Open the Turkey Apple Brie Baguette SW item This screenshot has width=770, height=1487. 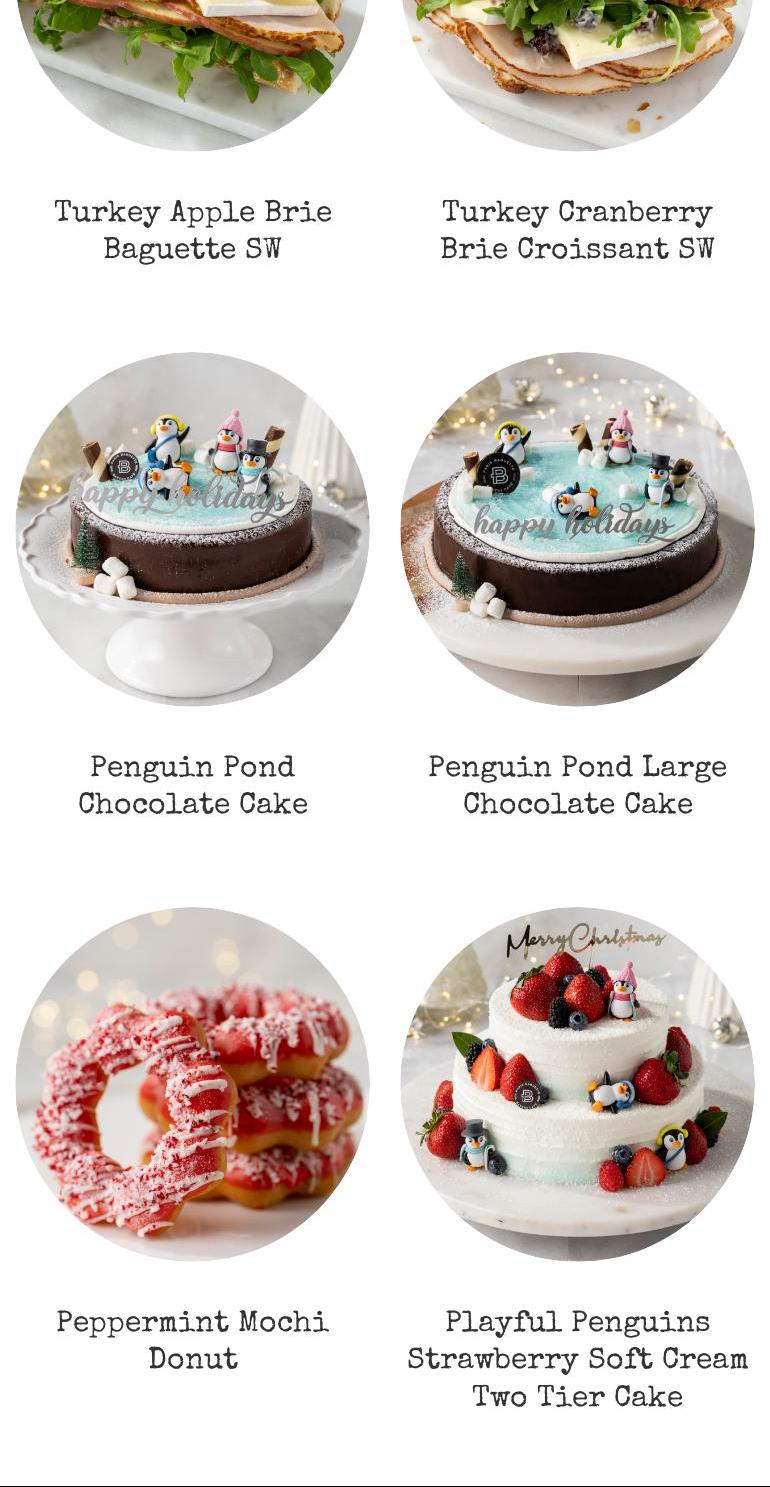pos(192,230)
